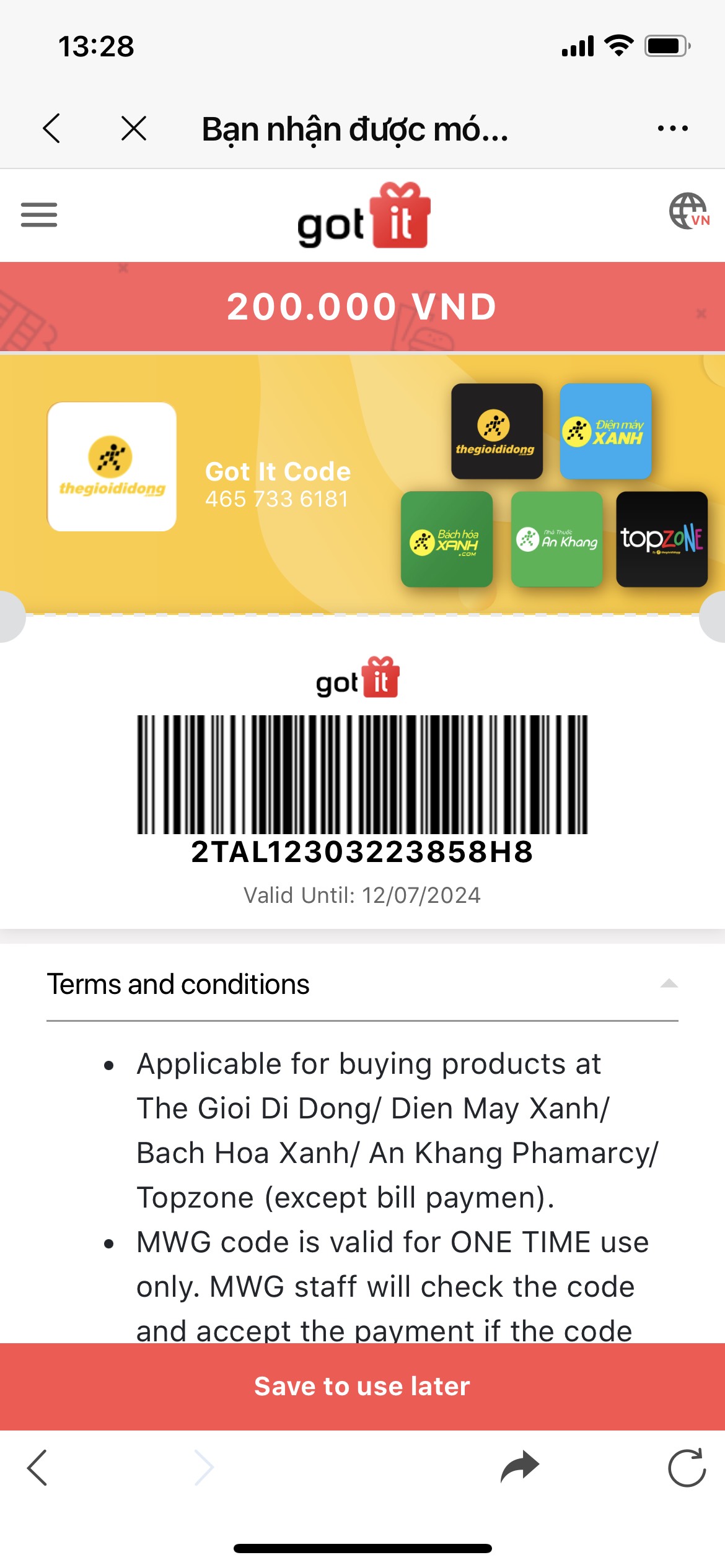Navigate back with the bottom browser arrow
Screen dimensions: 725x1568
pyautogui.click(x=37, y=1467)
